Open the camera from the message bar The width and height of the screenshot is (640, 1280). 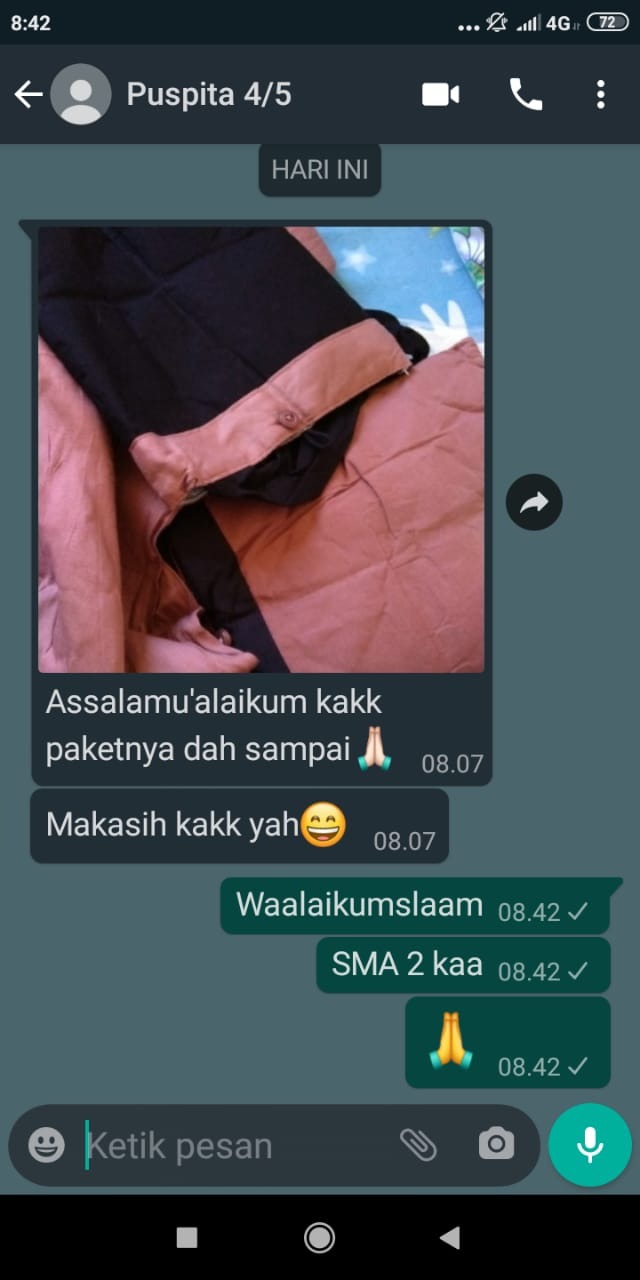point(496,1145)
